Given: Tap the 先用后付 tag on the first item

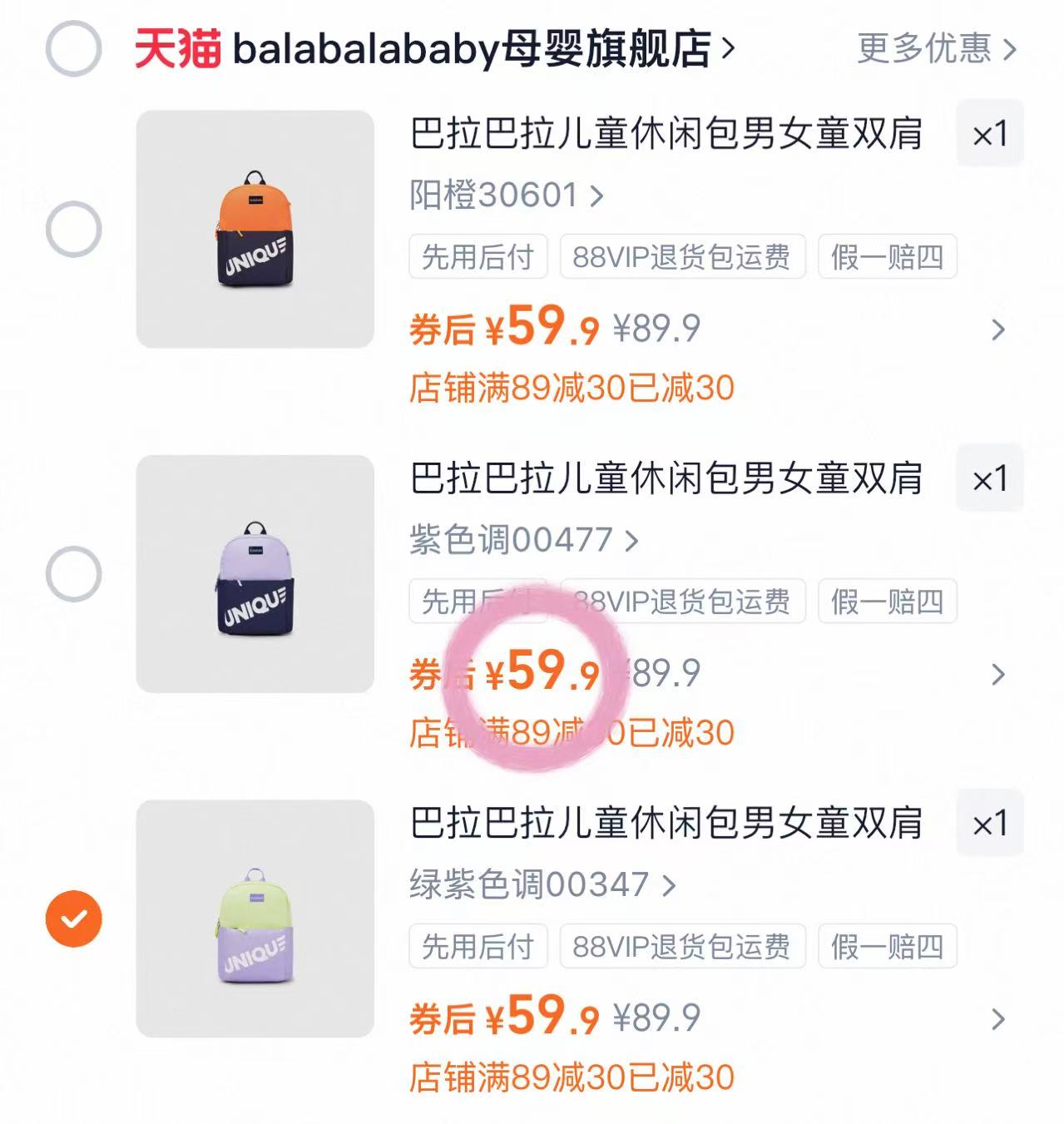Looking at the screenshot, I should click(478, 258).
